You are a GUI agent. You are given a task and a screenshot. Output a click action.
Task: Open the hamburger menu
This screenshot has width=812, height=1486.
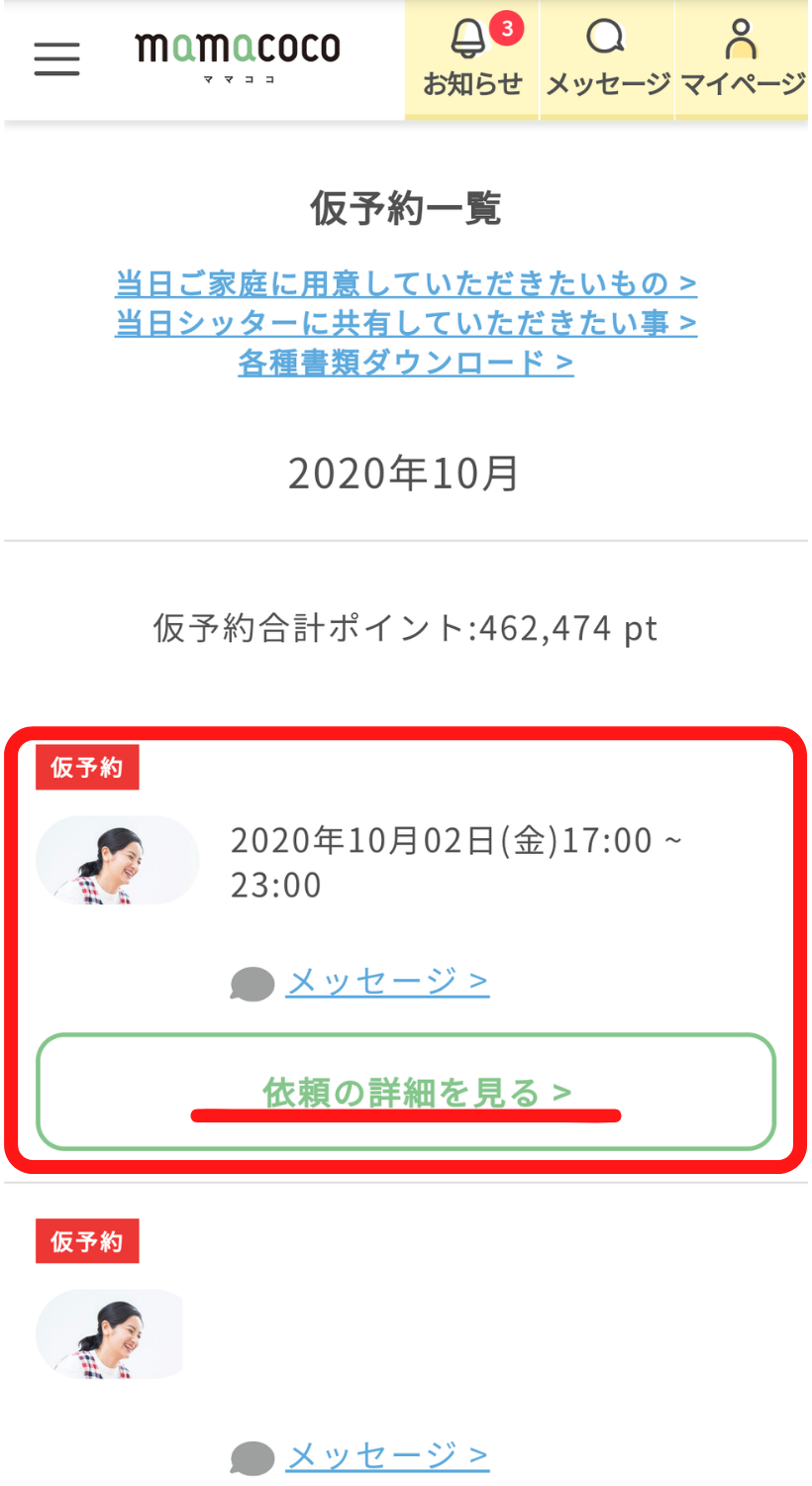click(x=56, y=58)
